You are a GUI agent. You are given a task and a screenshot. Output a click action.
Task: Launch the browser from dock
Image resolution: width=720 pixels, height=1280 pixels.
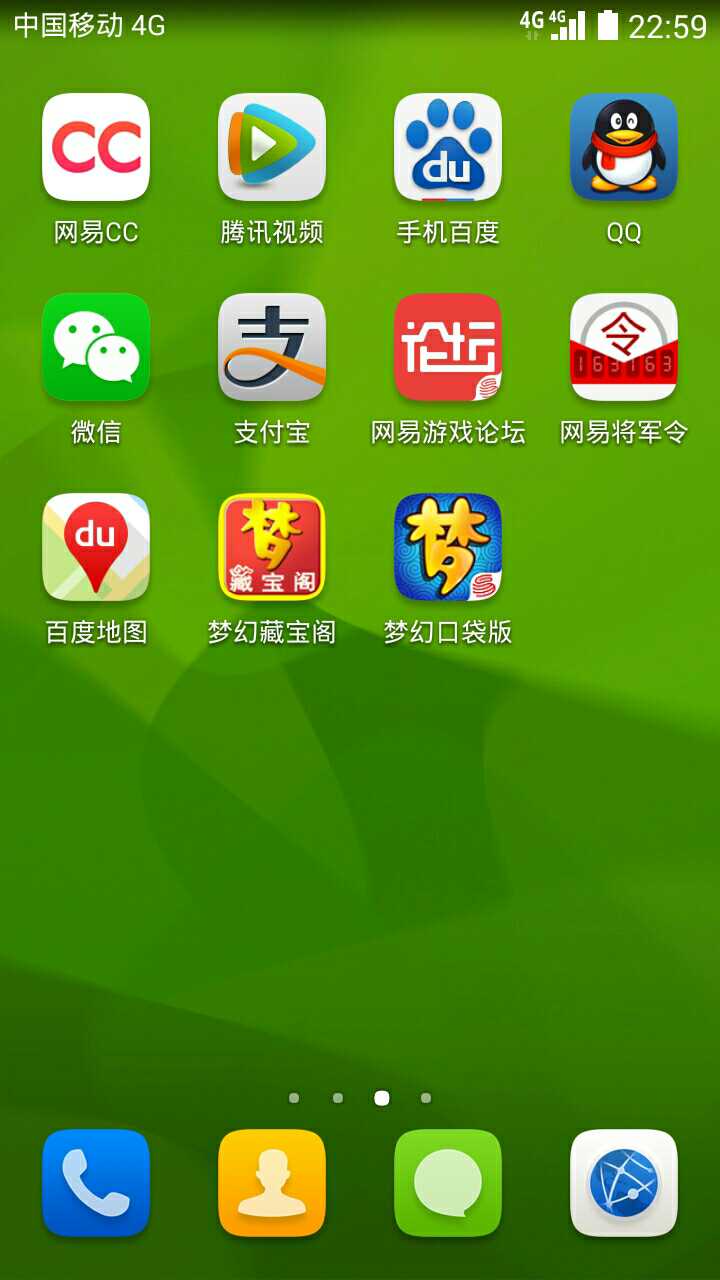coord(624,1183)
